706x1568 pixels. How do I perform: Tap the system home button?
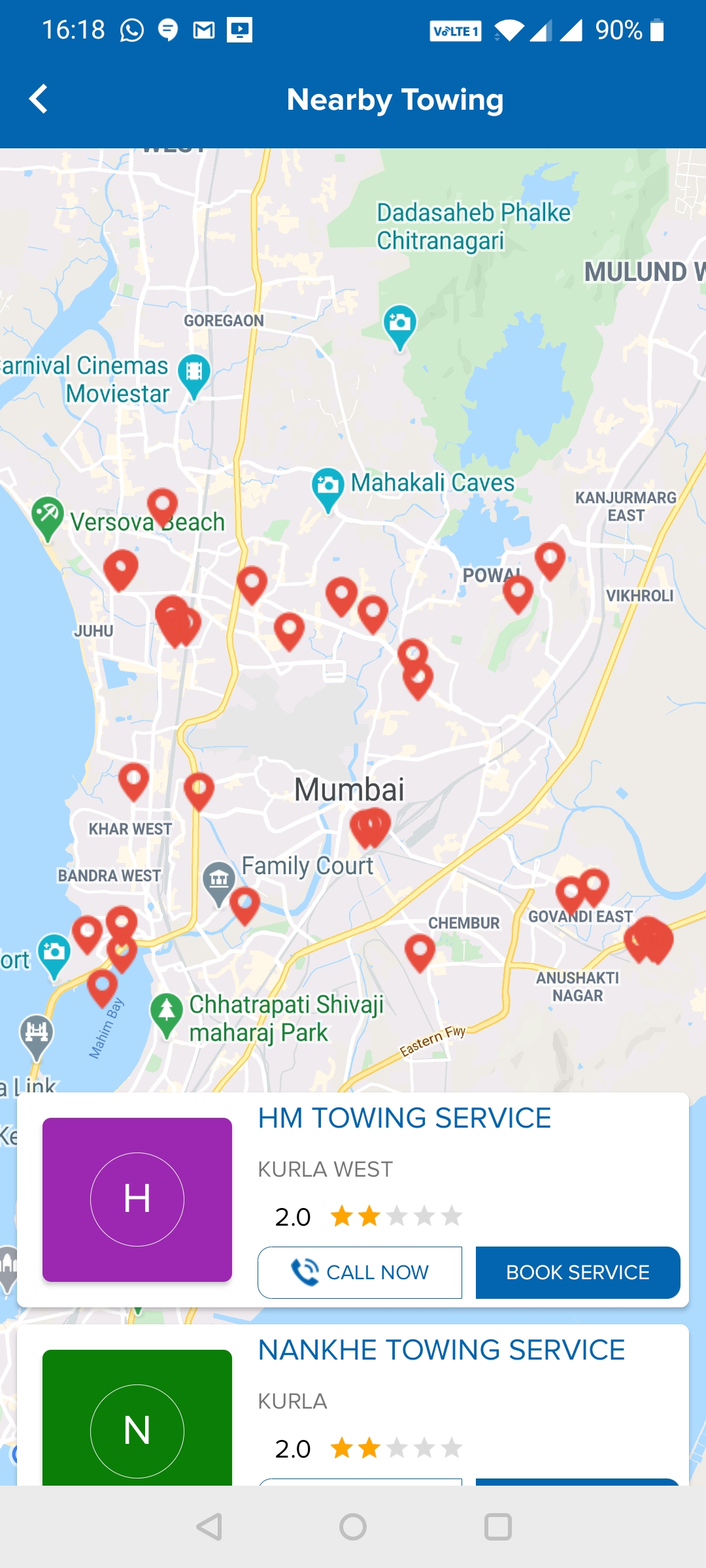point(353,1527)
